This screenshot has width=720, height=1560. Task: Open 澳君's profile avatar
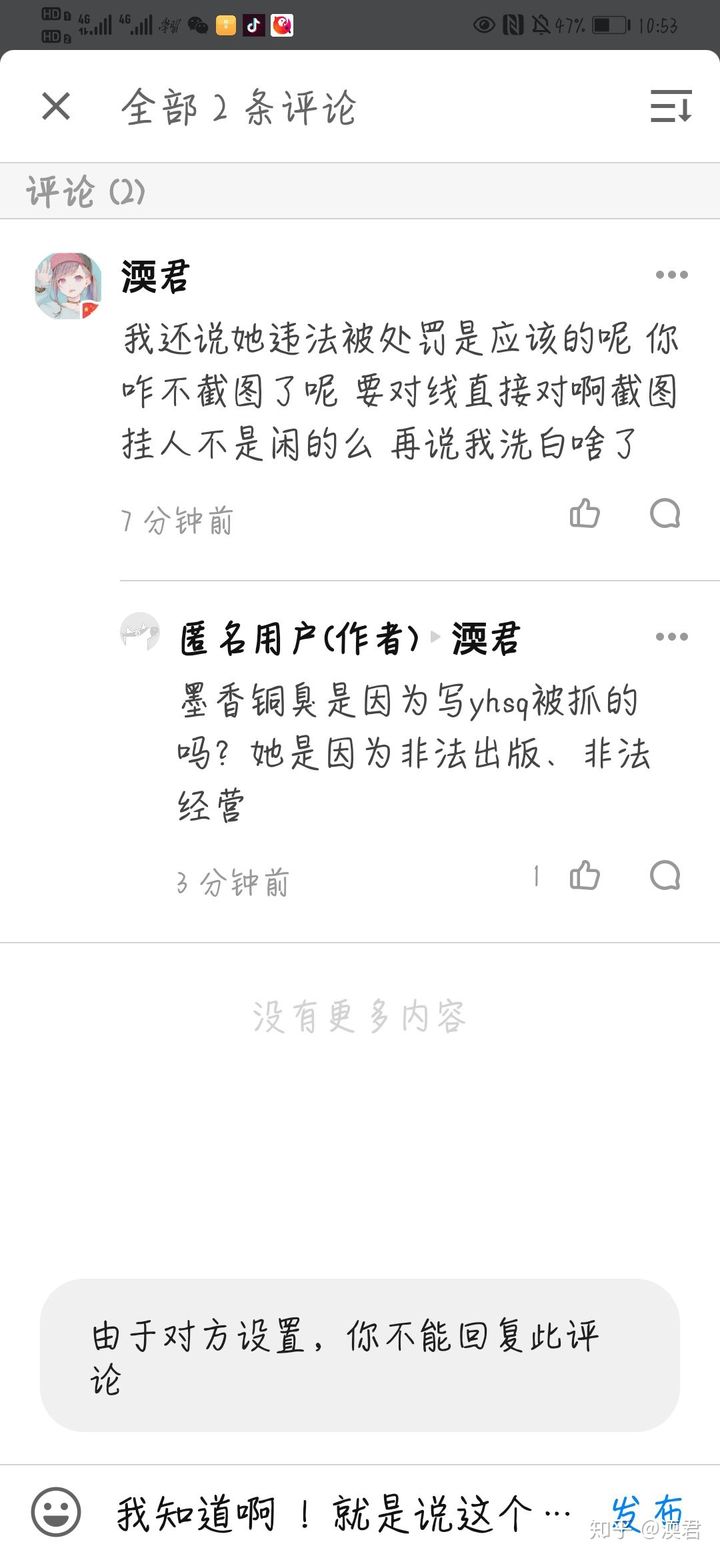click(x=68, y=285)
